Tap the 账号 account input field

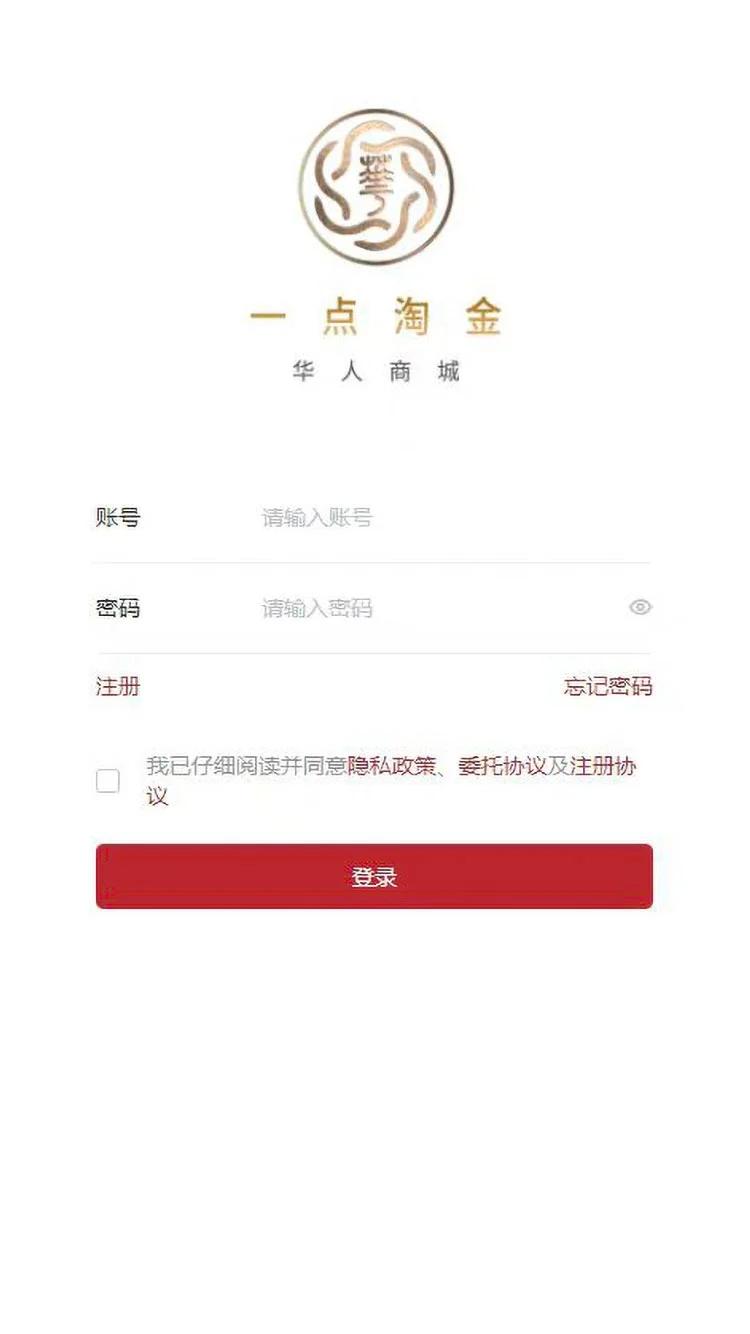pos(440,518)
